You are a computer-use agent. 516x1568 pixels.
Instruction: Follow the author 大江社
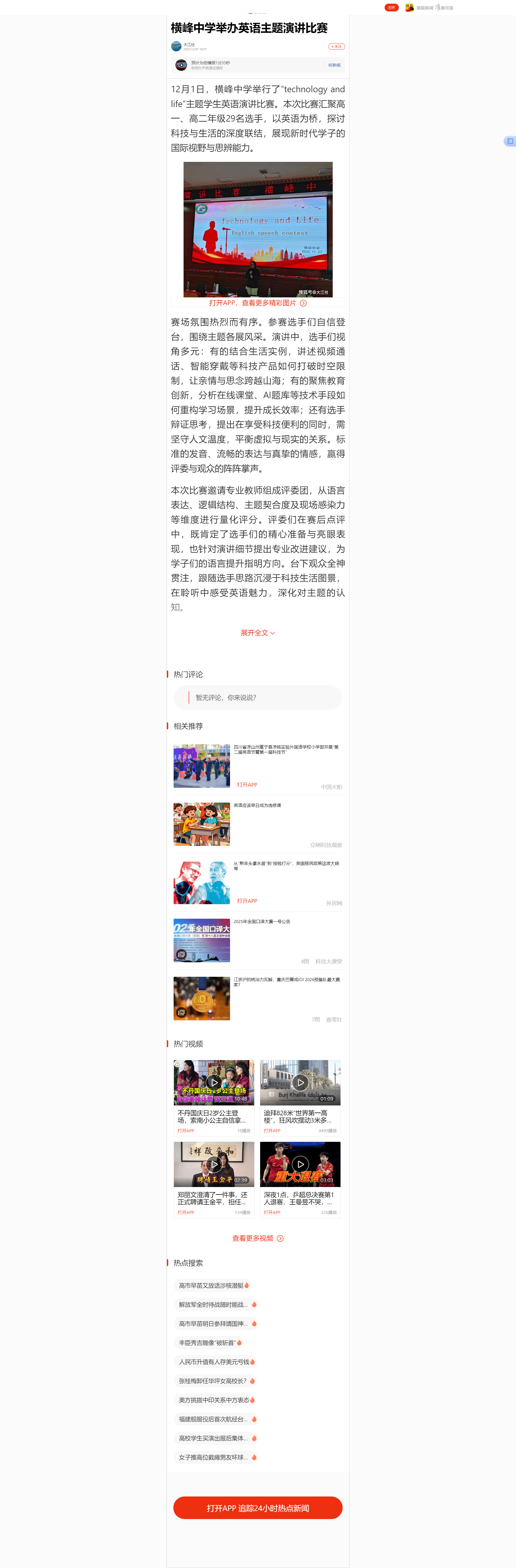point(336,46)
